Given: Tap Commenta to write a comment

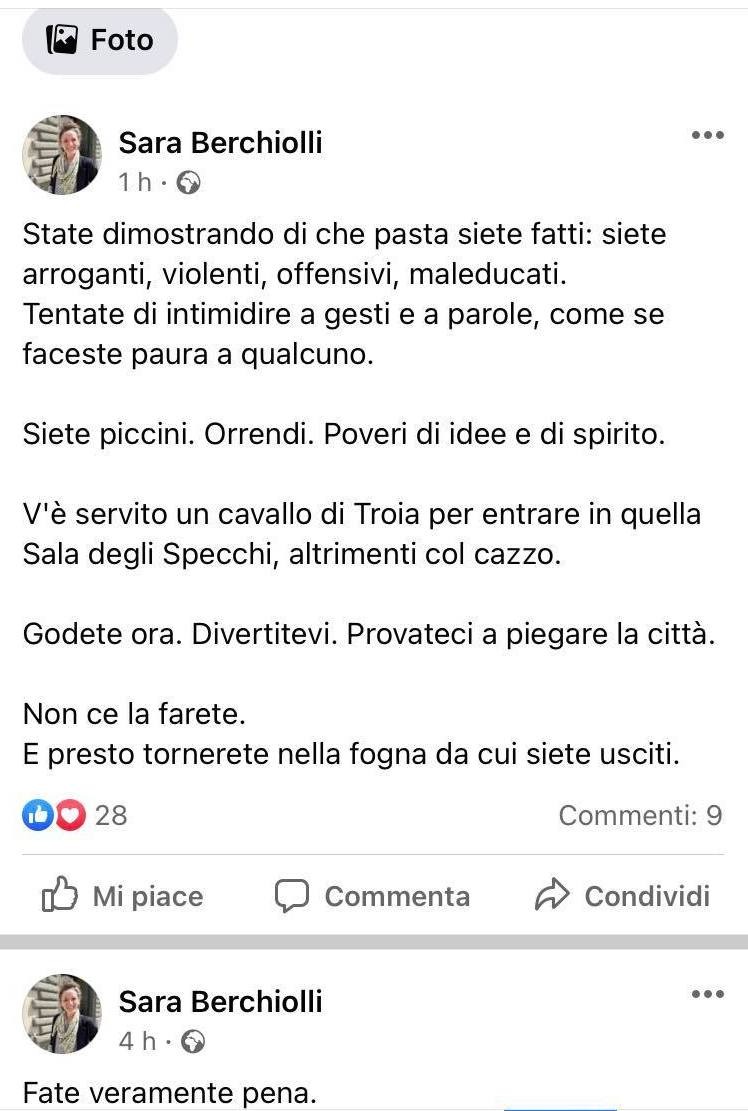Looking at the screenshot, I should coord(372,896).
